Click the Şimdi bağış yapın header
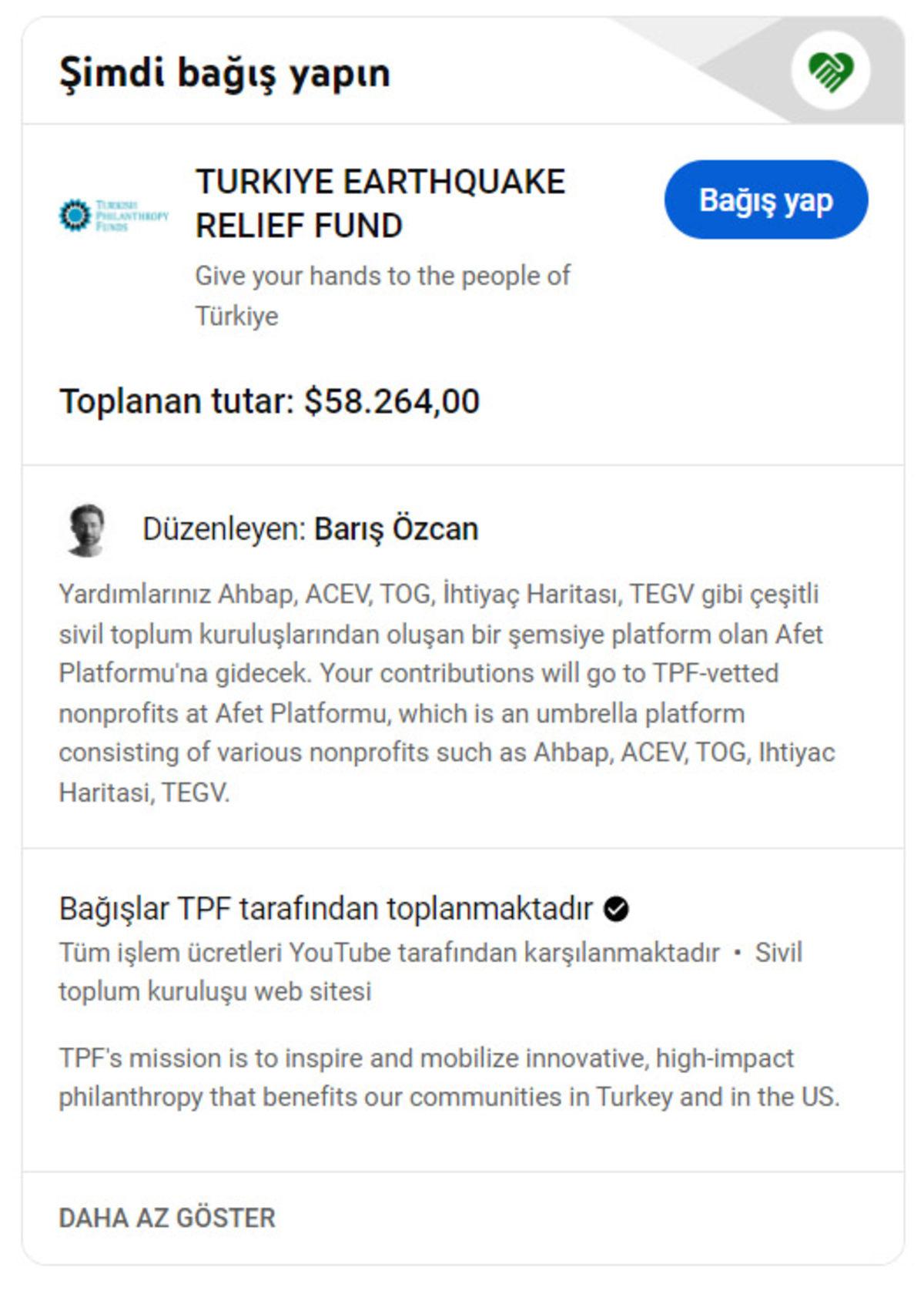 click(224, 75)
